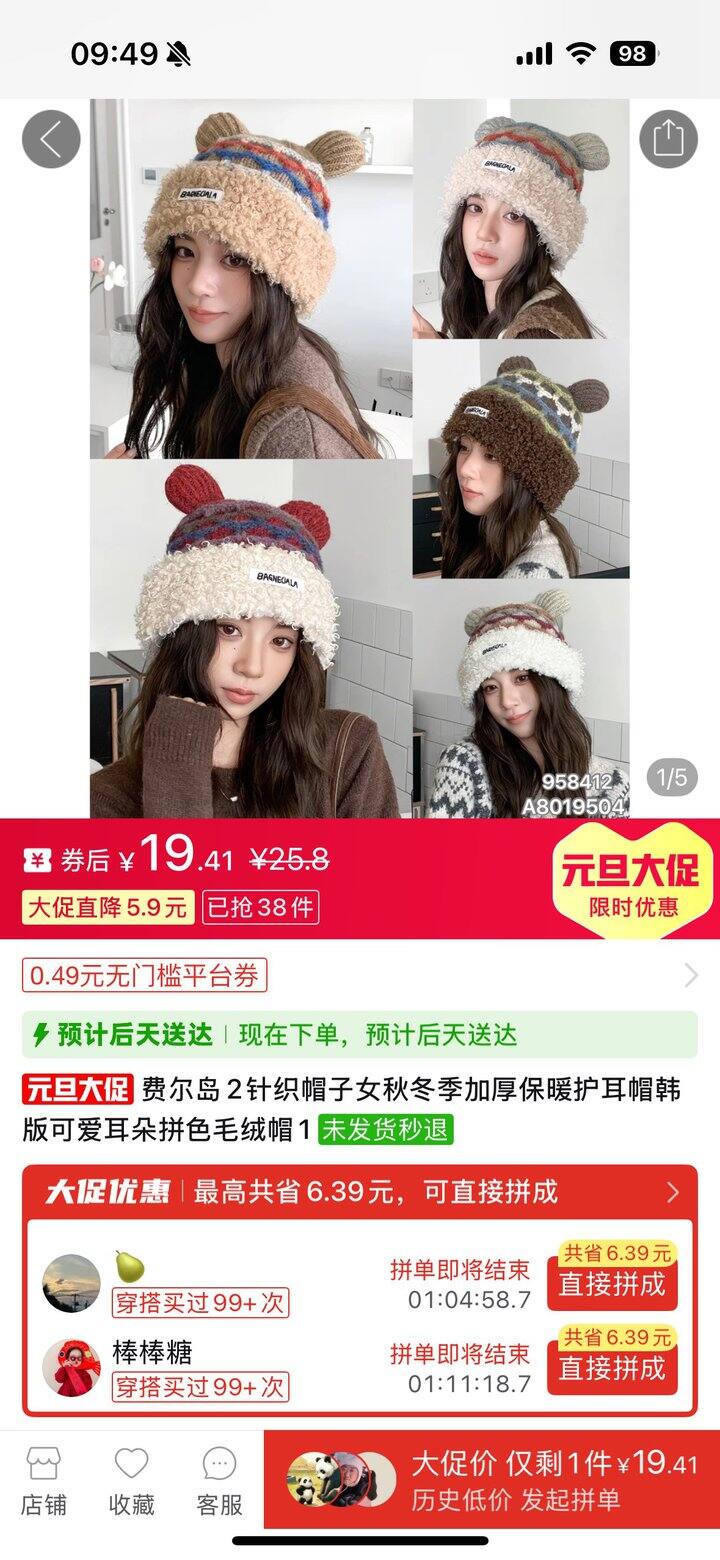Open the 0.49元无门槛平台券 coupon row
This screenshot has width=720, height=1560.
click(x=360, y=975)
